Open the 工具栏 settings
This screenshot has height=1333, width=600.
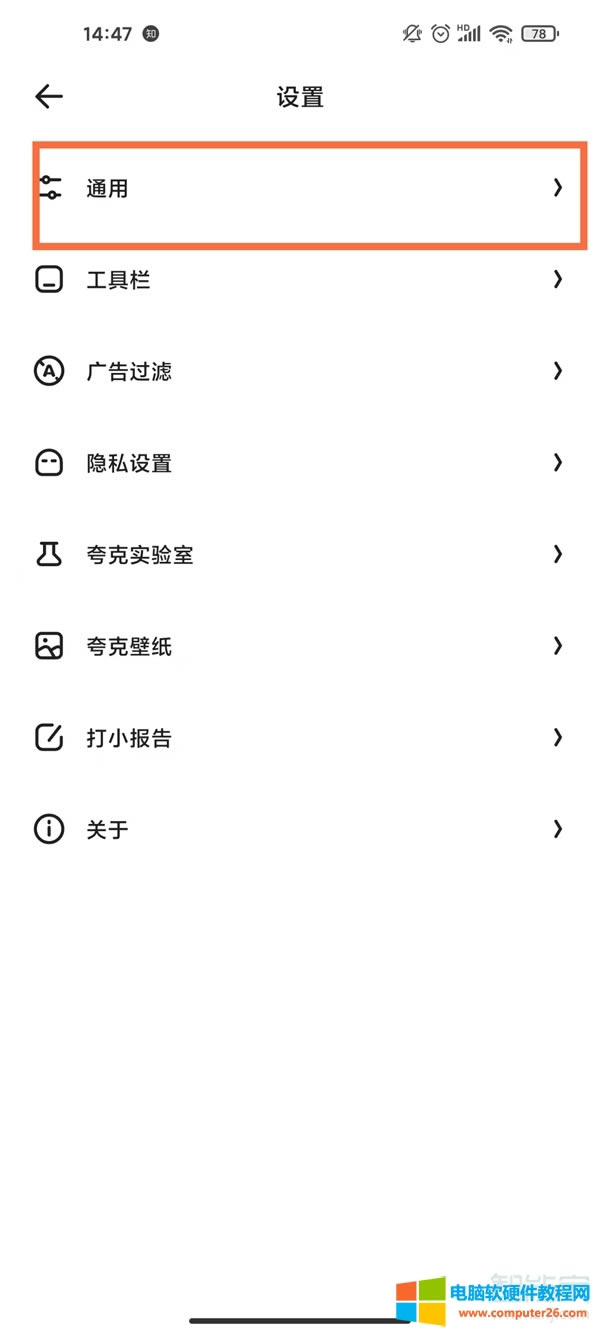[x=300, y=280]
